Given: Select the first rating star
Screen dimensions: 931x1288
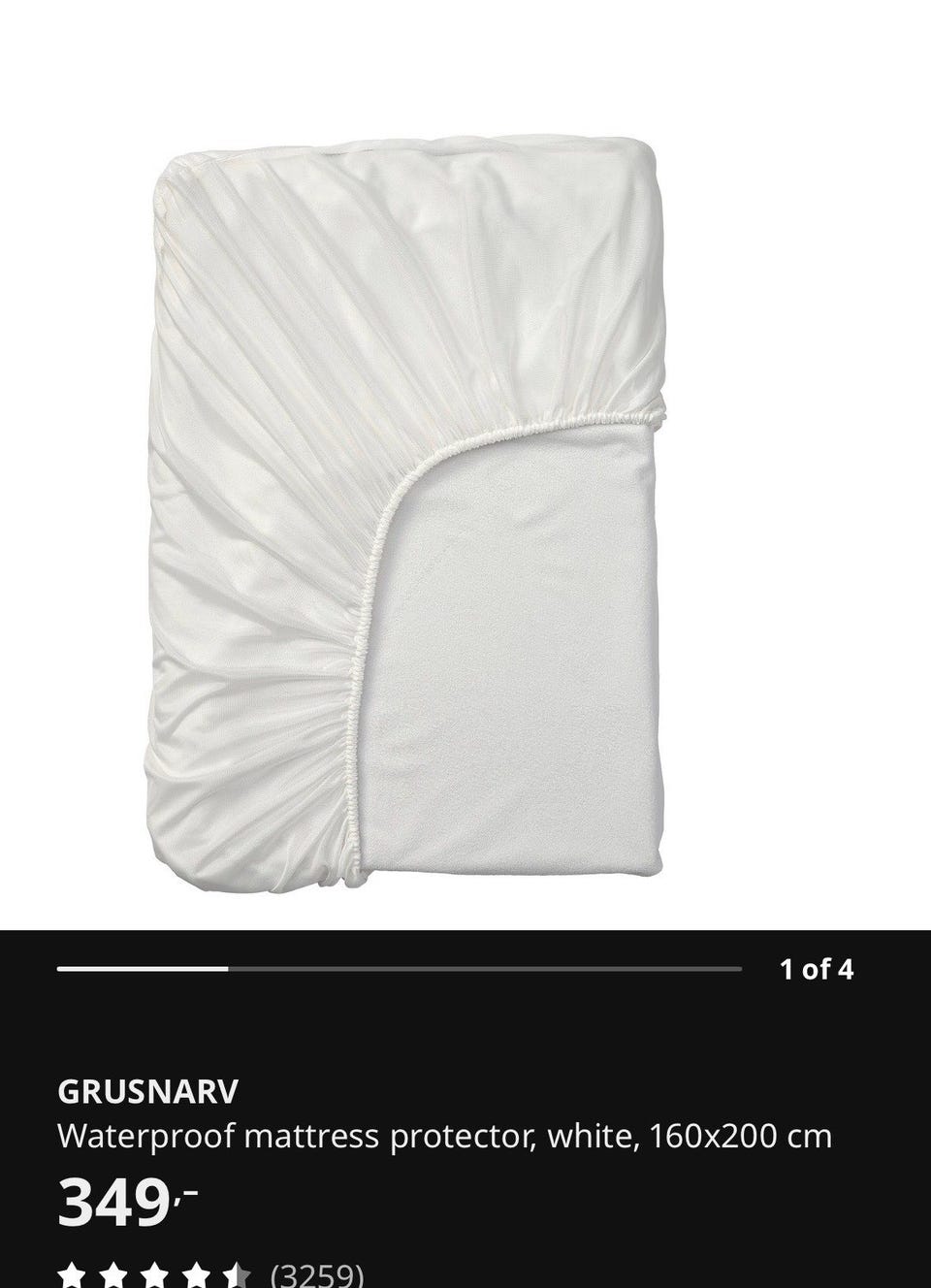Looking at the screenshot, I should pos(72,1273).
